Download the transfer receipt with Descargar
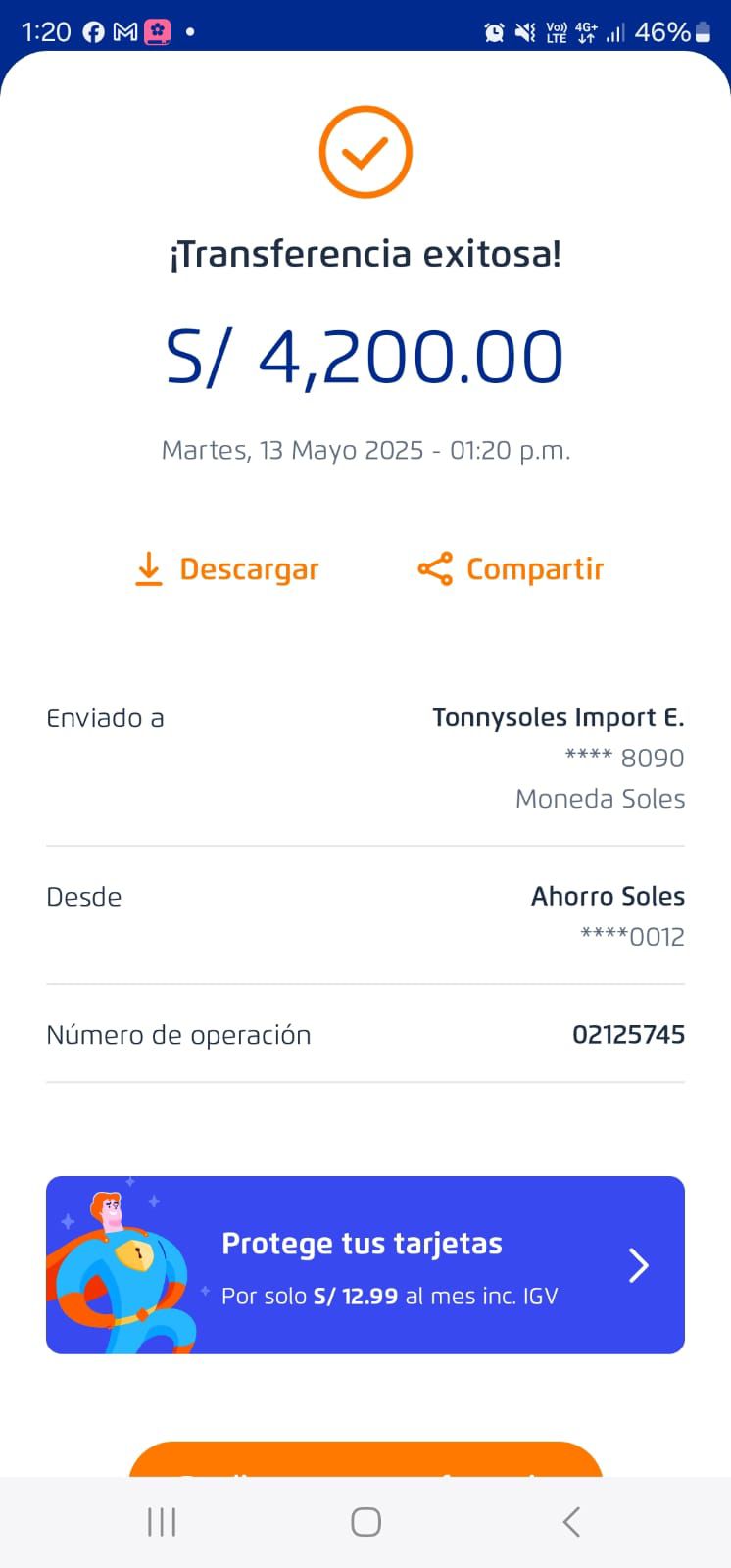731x1568 pixels. (228, 569)
